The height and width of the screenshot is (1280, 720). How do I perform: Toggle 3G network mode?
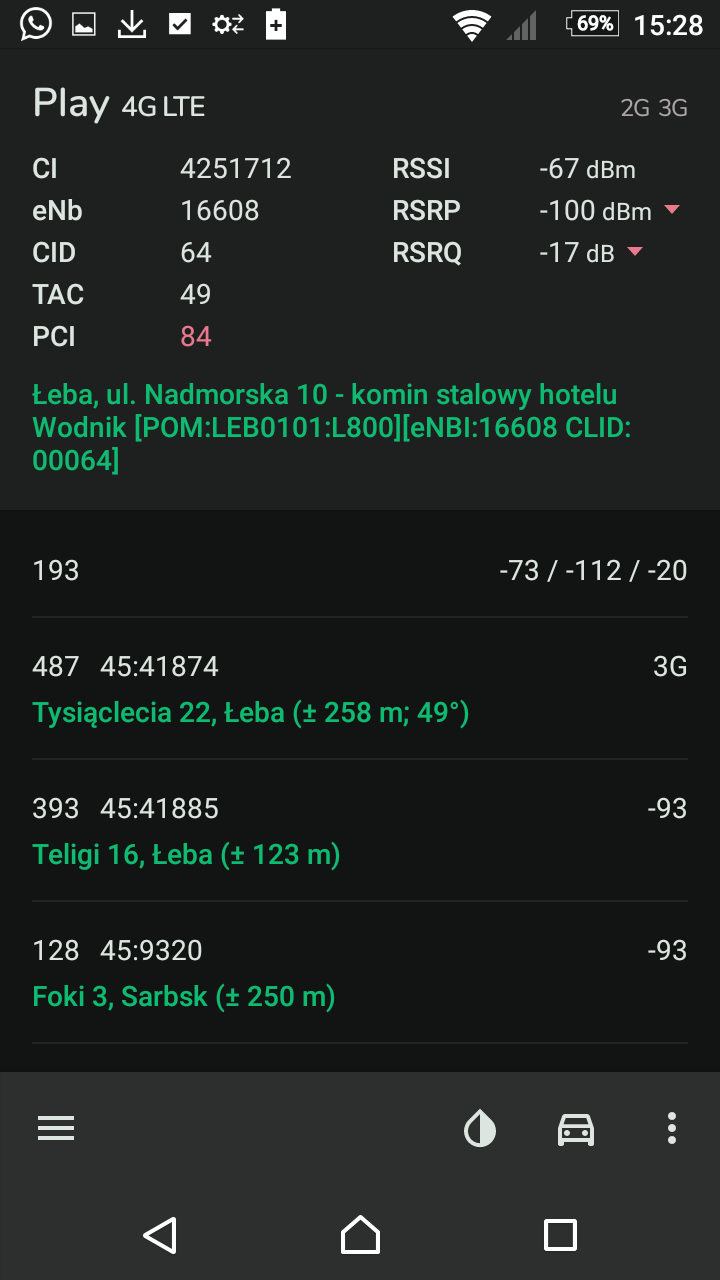click(670, 106)
